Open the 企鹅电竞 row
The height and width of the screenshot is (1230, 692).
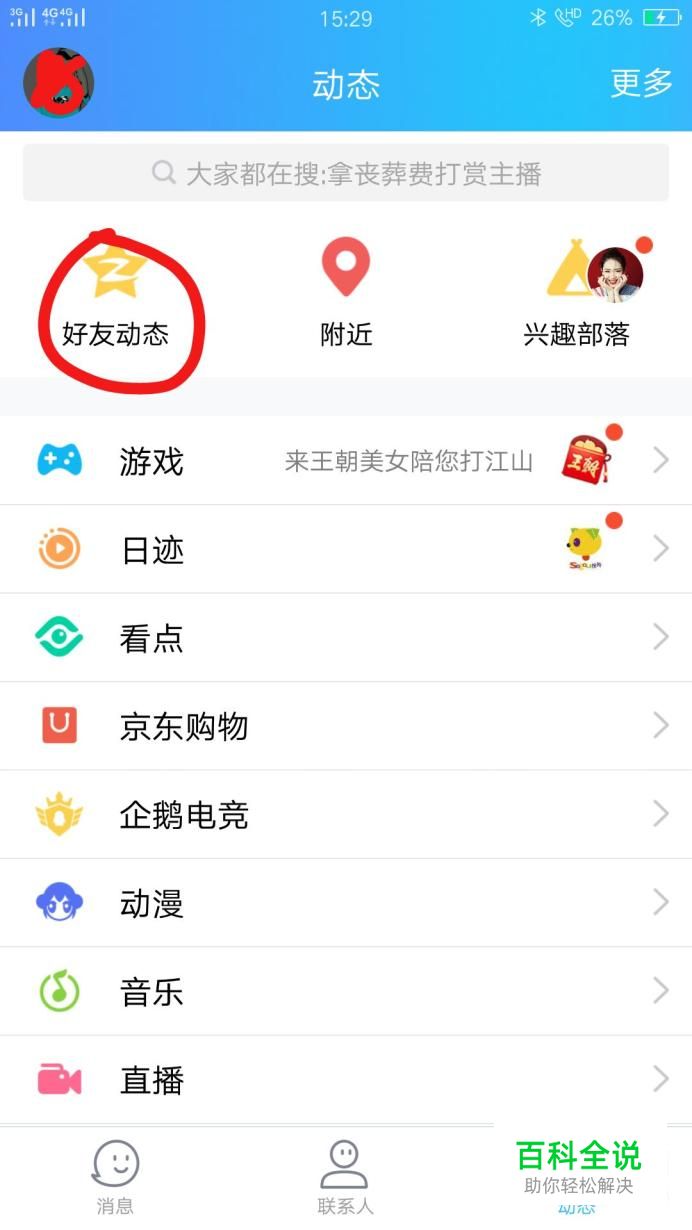(346, 815)
